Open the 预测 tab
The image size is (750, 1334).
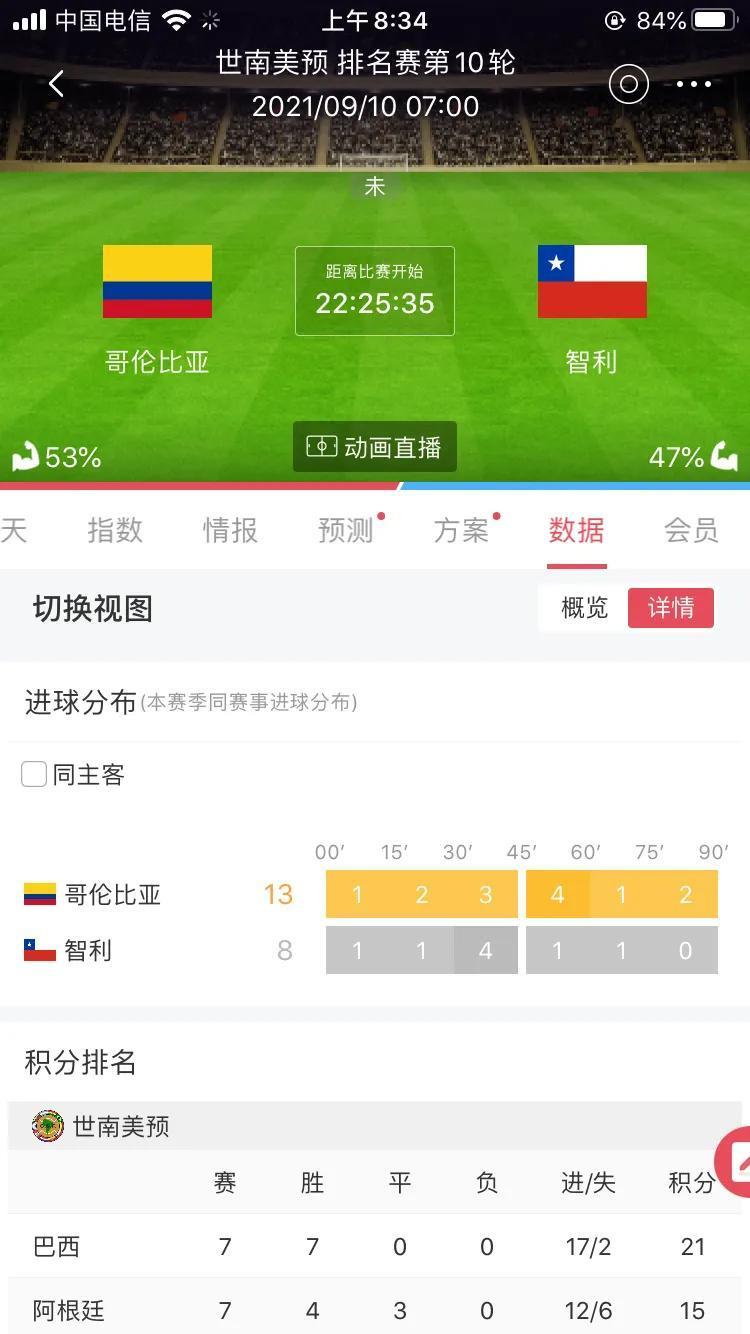(x=346, y=530)
